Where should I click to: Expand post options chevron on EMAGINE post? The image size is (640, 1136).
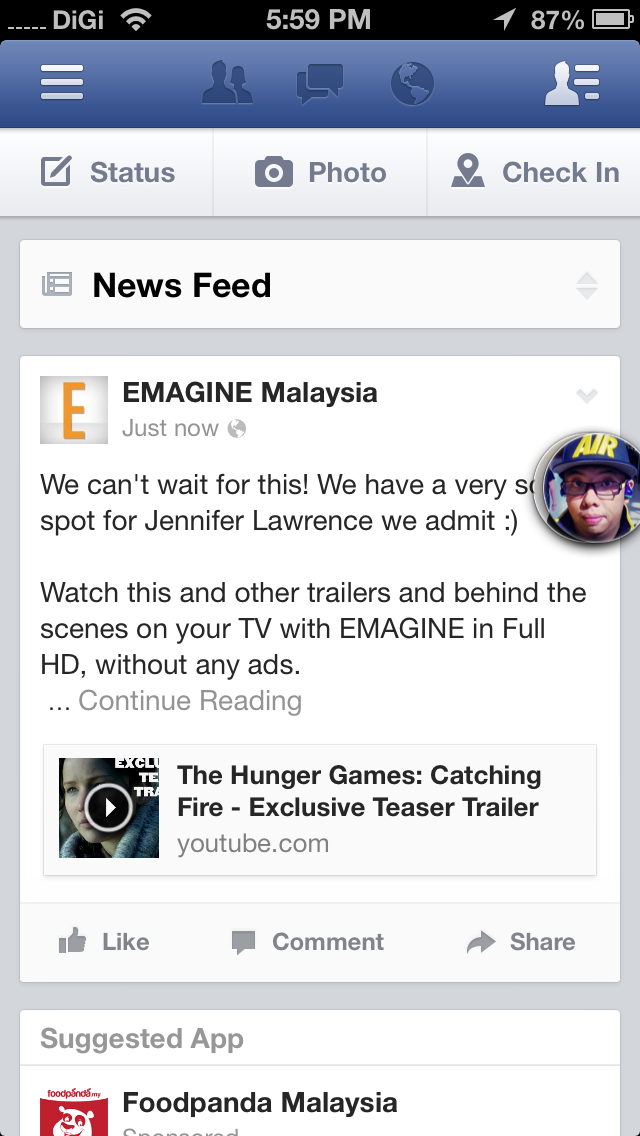(586, 396)
